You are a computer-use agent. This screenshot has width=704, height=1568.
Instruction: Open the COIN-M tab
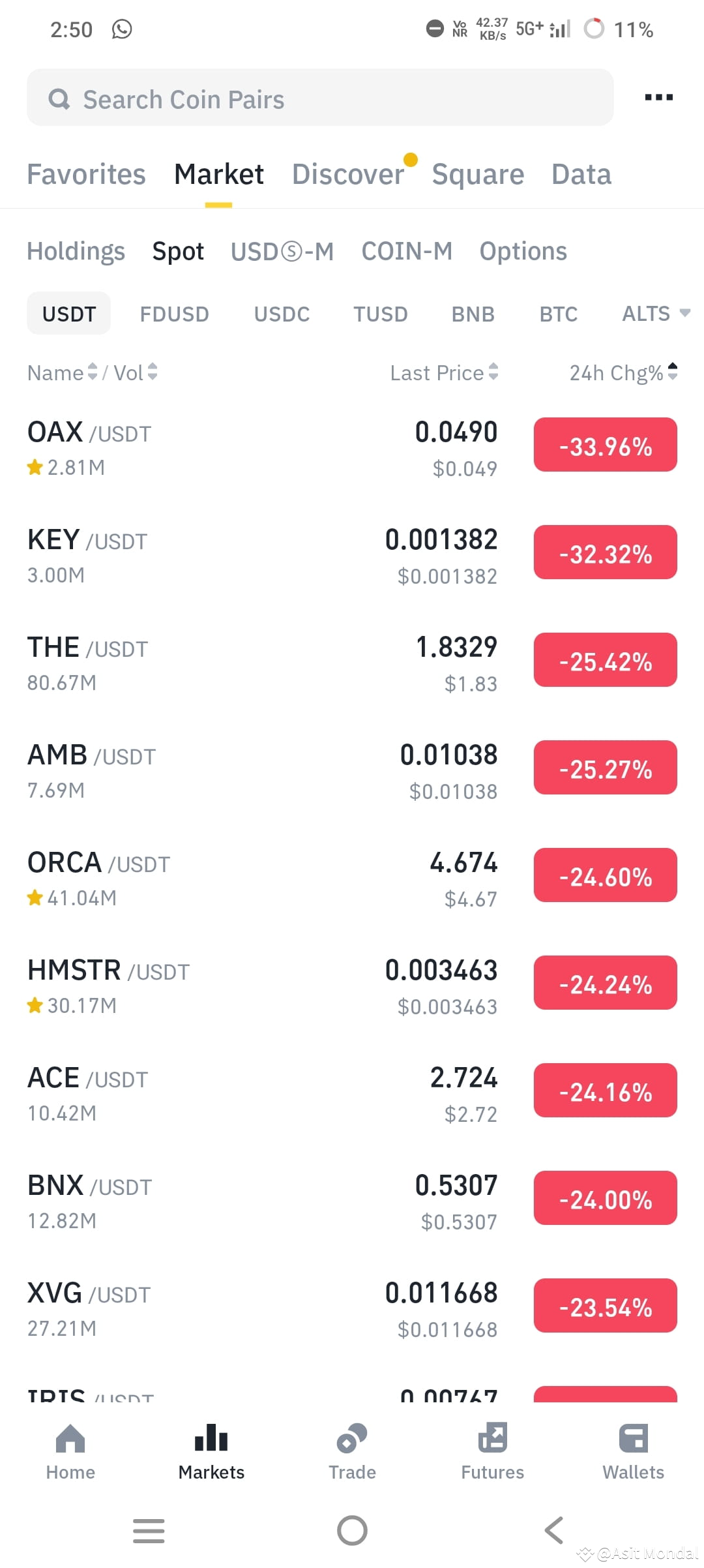coord(407,251)
